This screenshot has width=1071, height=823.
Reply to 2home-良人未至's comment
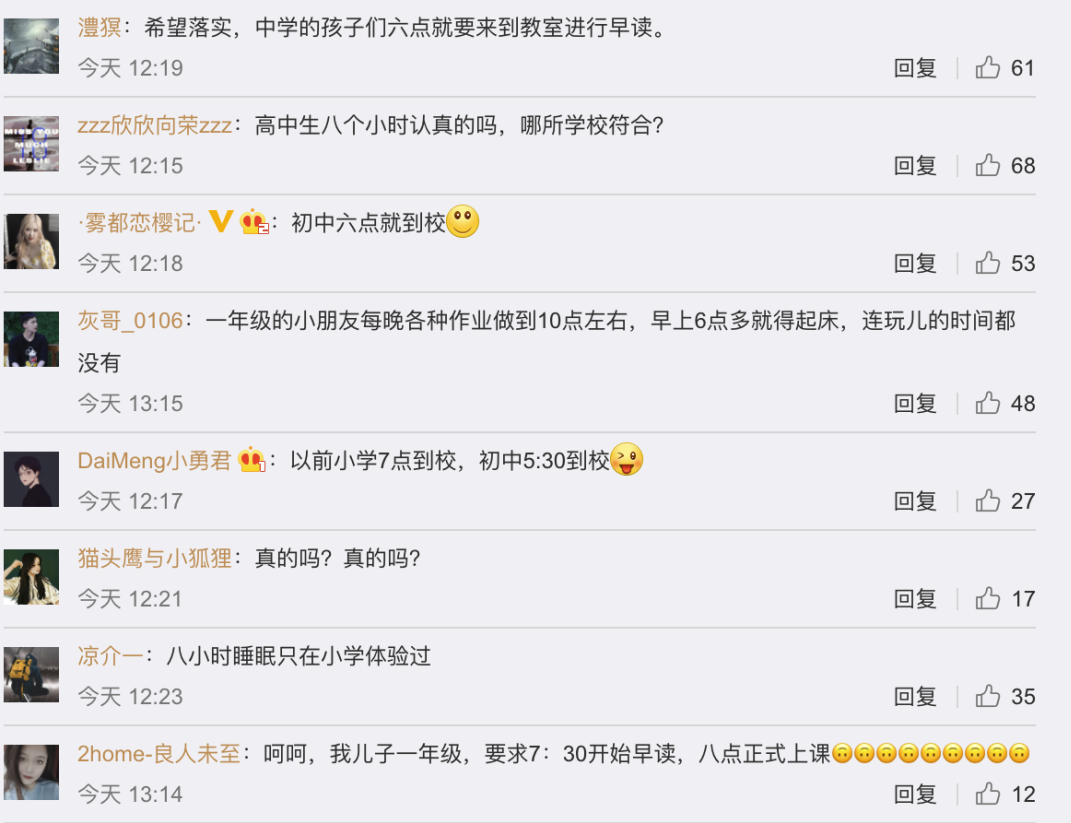click(915, 795)
